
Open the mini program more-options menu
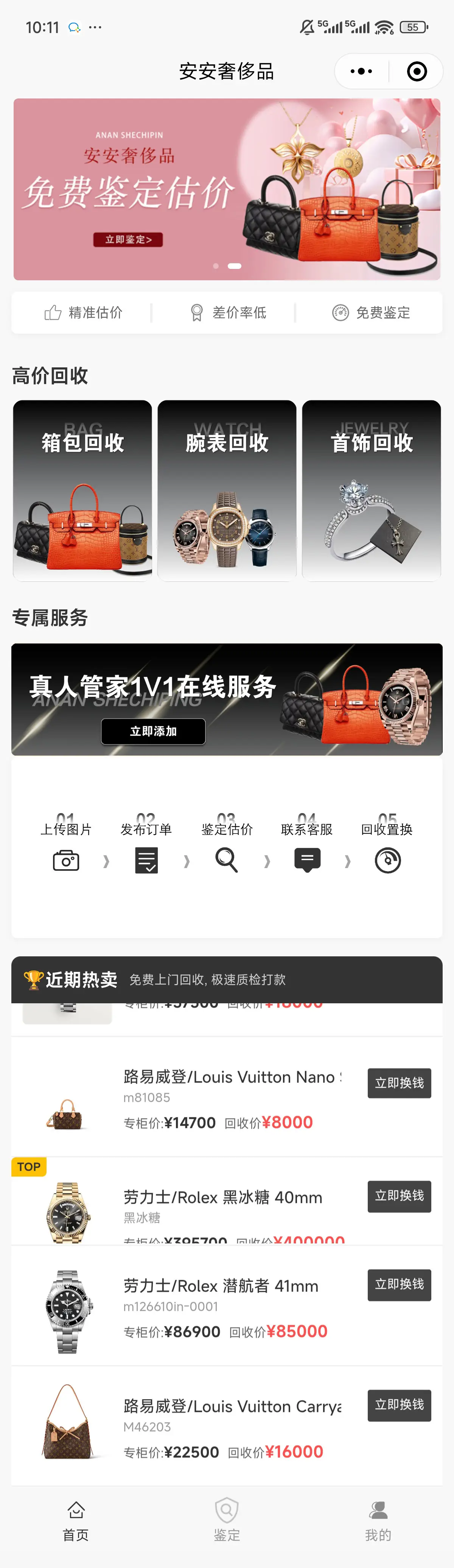tap(361, 71)
